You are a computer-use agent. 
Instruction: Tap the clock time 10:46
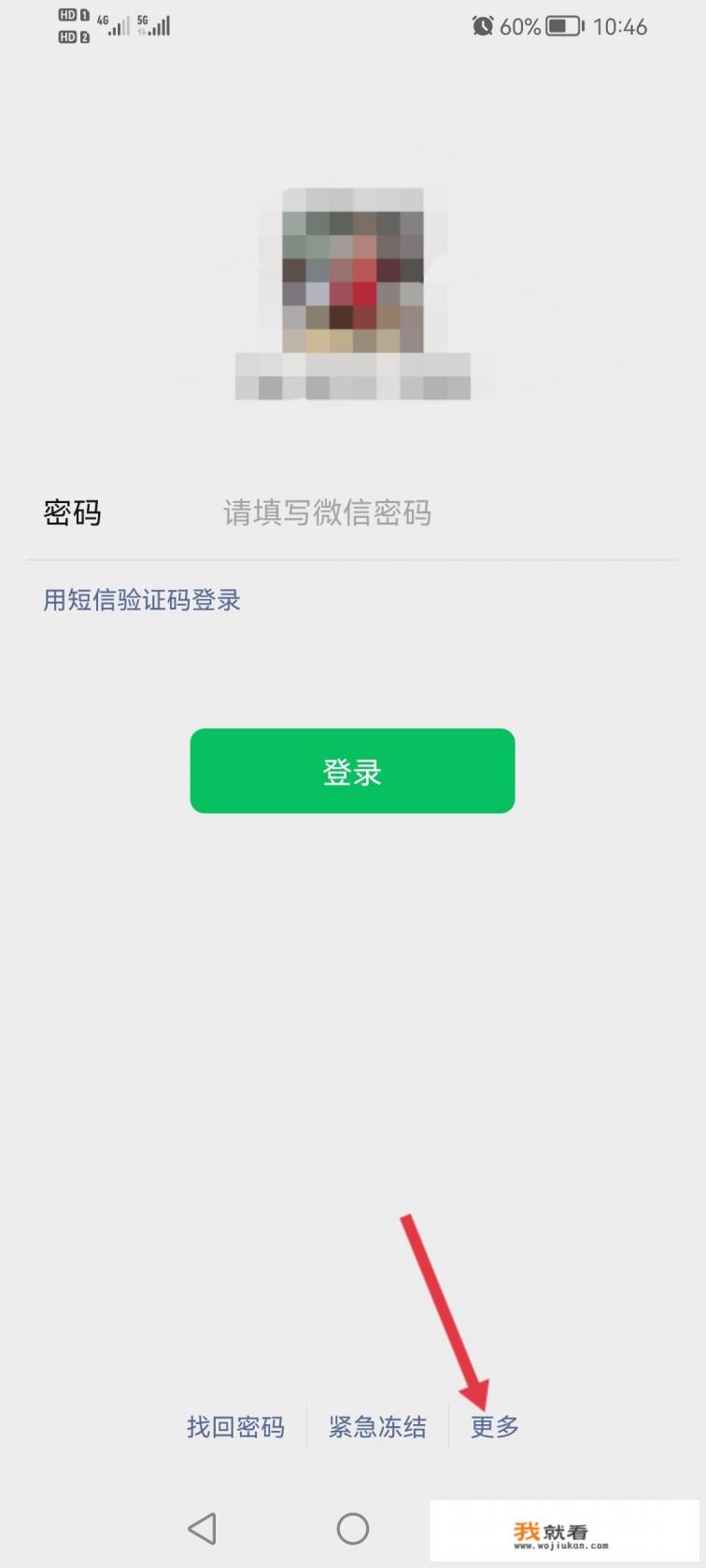622,26
